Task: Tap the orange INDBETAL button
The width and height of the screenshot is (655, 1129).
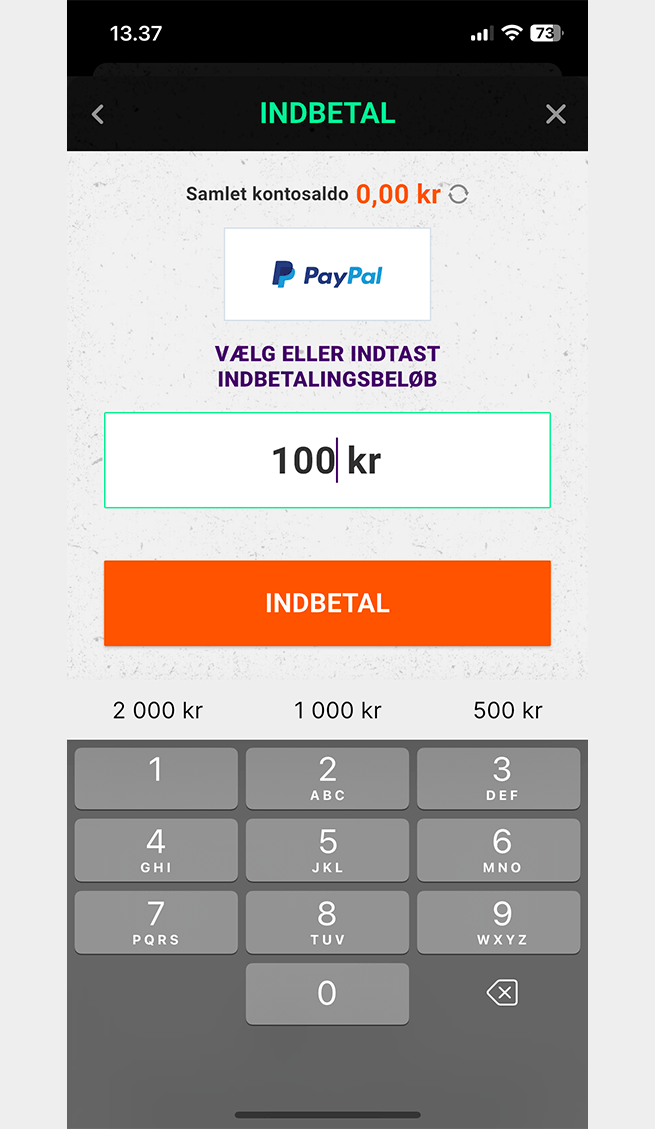Action: coord(327,603)
